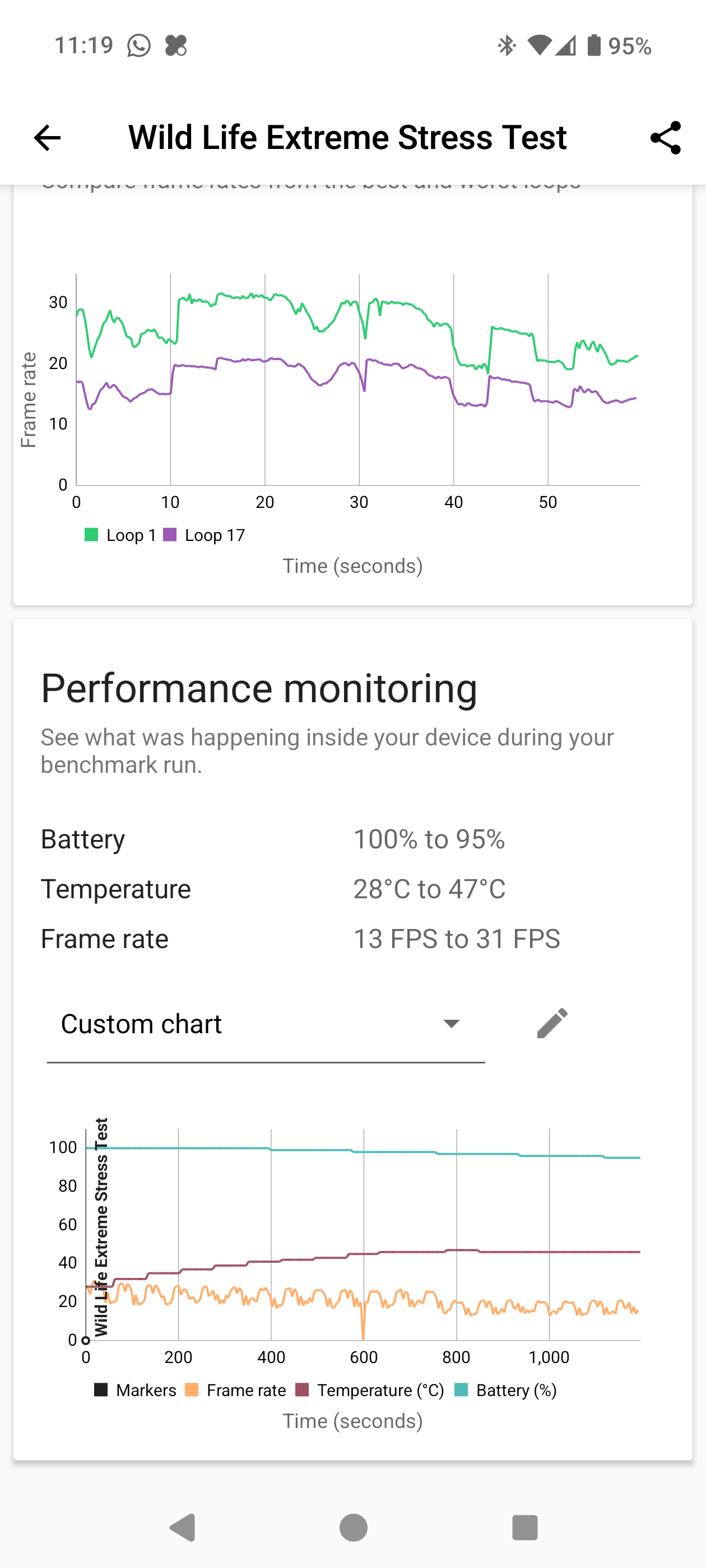The height and width of the screenshot is (1568, 706).
Task: Edit the custom chart with the pencil icon
Action: pos(552,1023)
